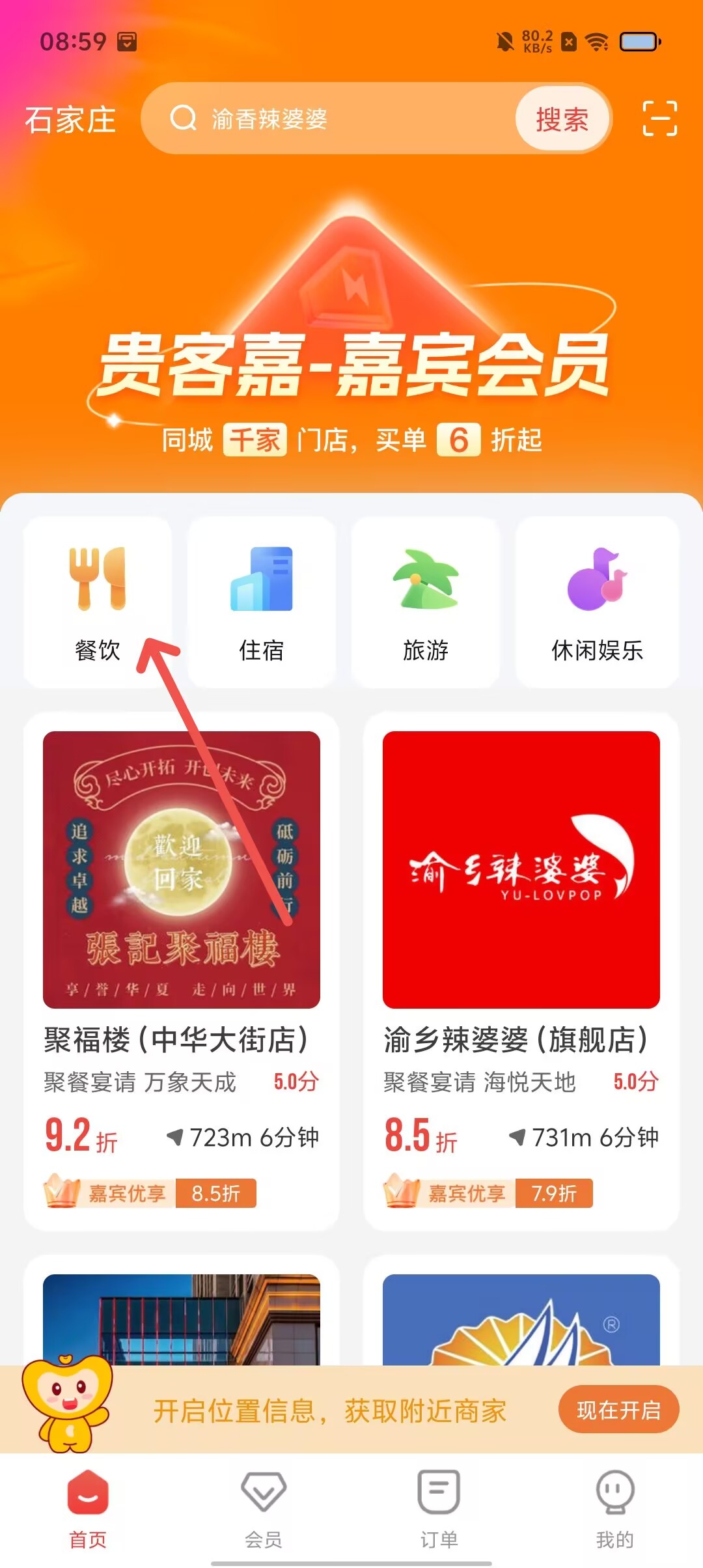Open the 休闲娱乐 category

(597, 602)
